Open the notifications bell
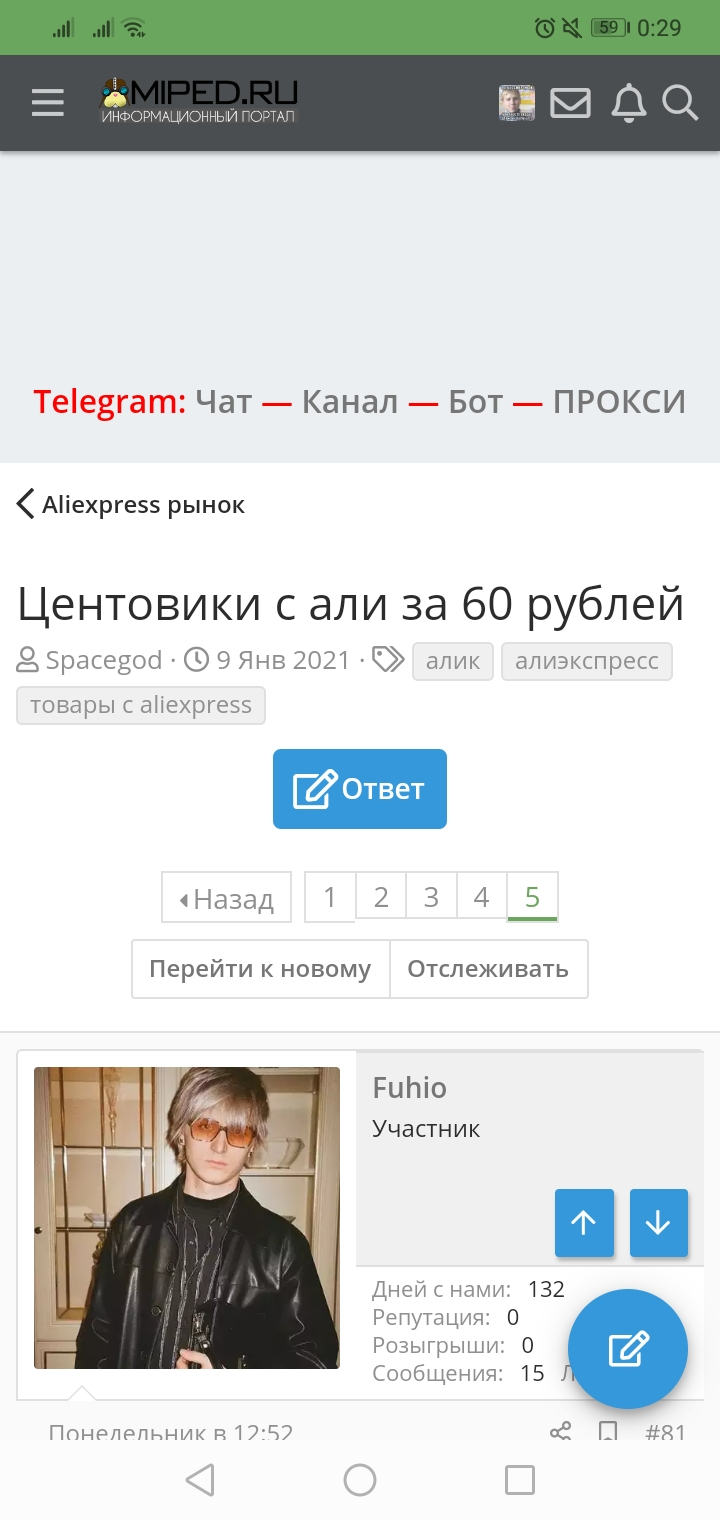 coord(628,103)
